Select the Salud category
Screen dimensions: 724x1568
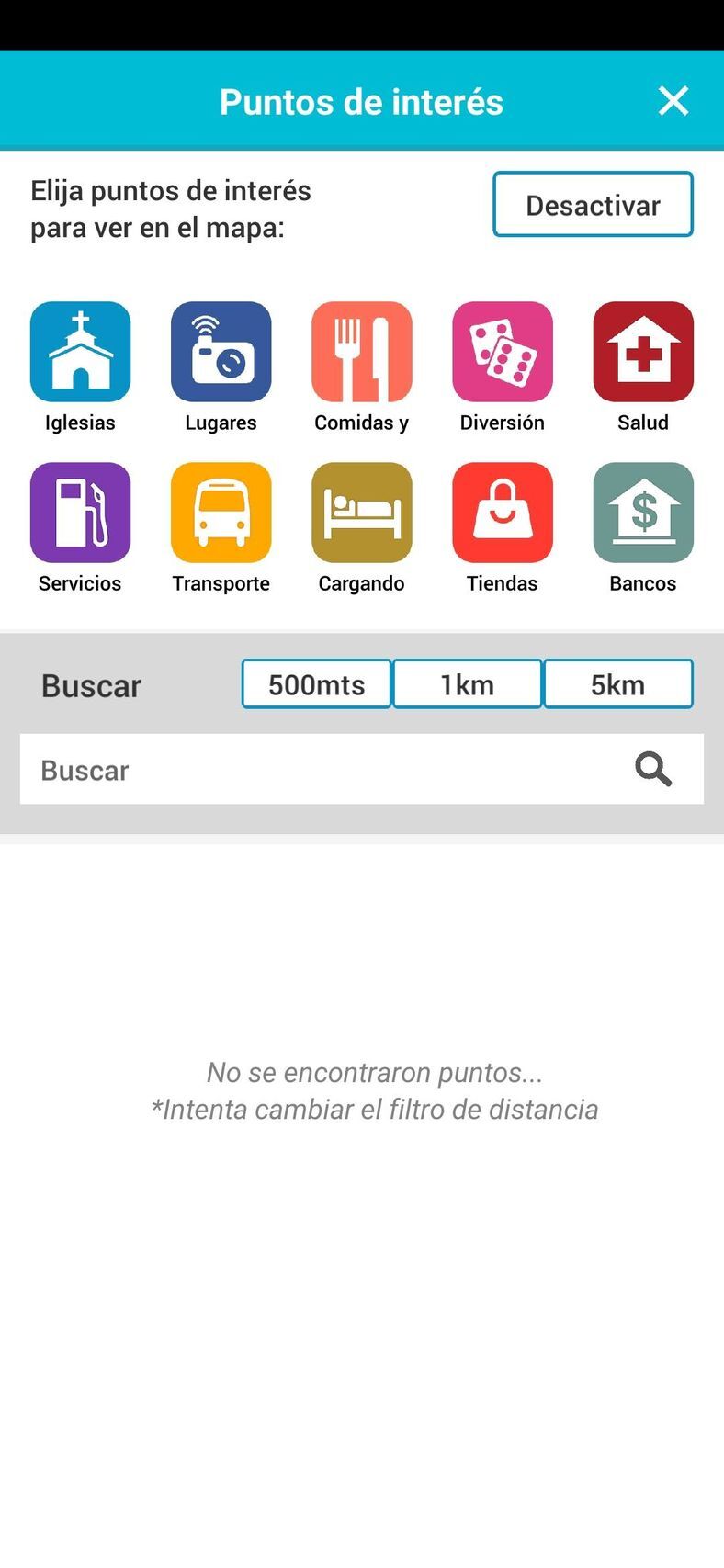pyautogui.click(x=642, y=352)
